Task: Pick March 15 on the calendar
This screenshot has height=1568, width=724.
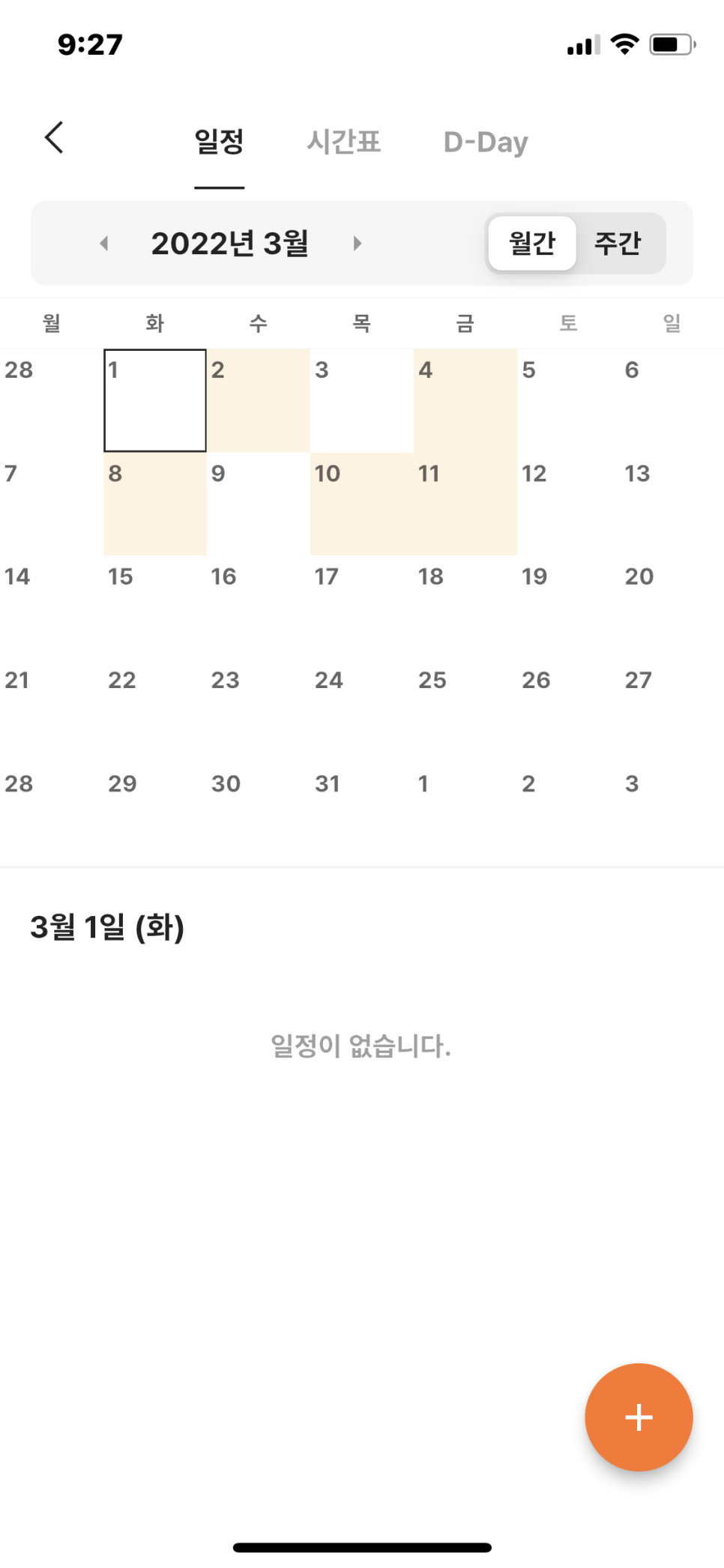Action: click(155, 607)
